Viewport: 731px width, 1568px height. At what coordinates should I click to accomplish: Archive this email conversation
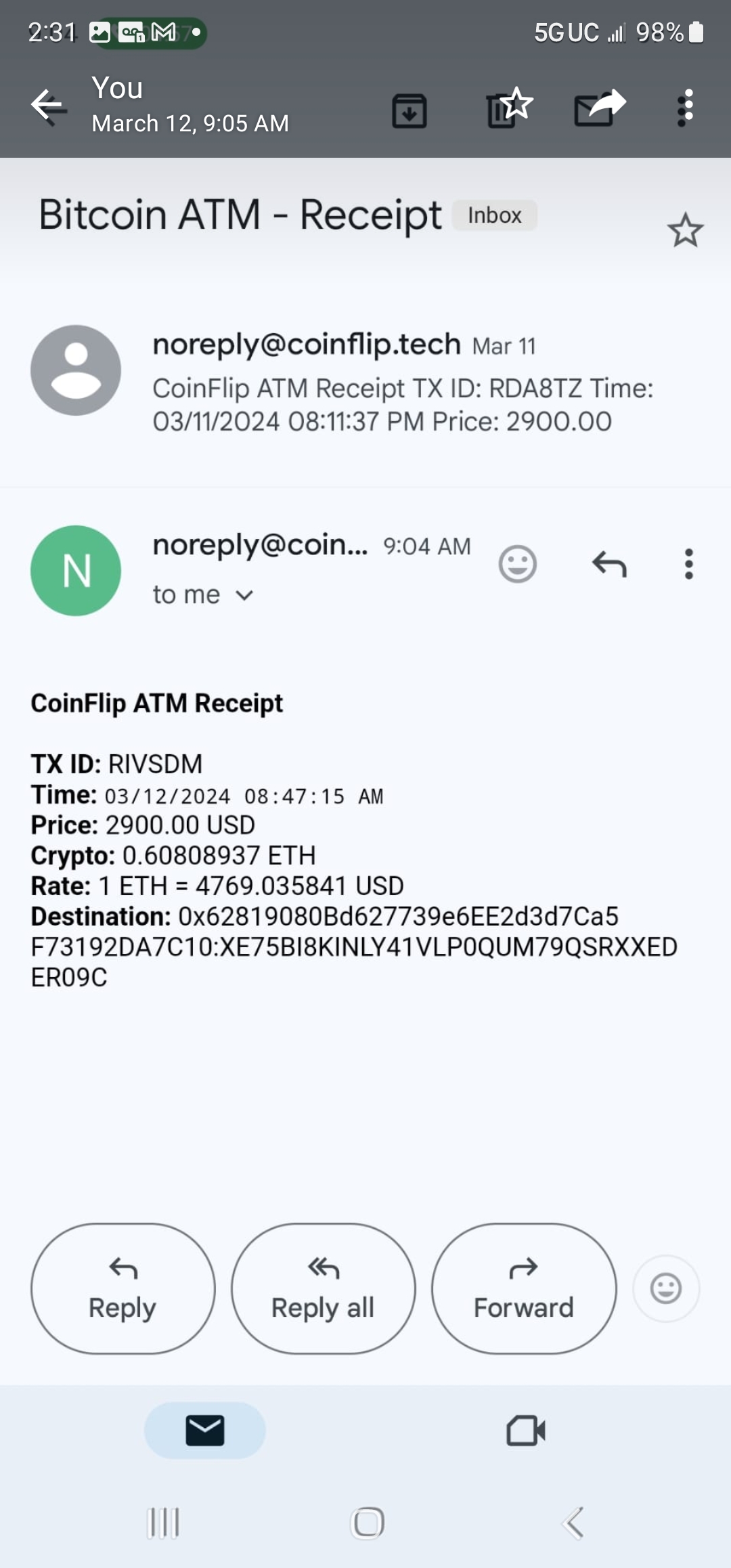click(409, 110)
